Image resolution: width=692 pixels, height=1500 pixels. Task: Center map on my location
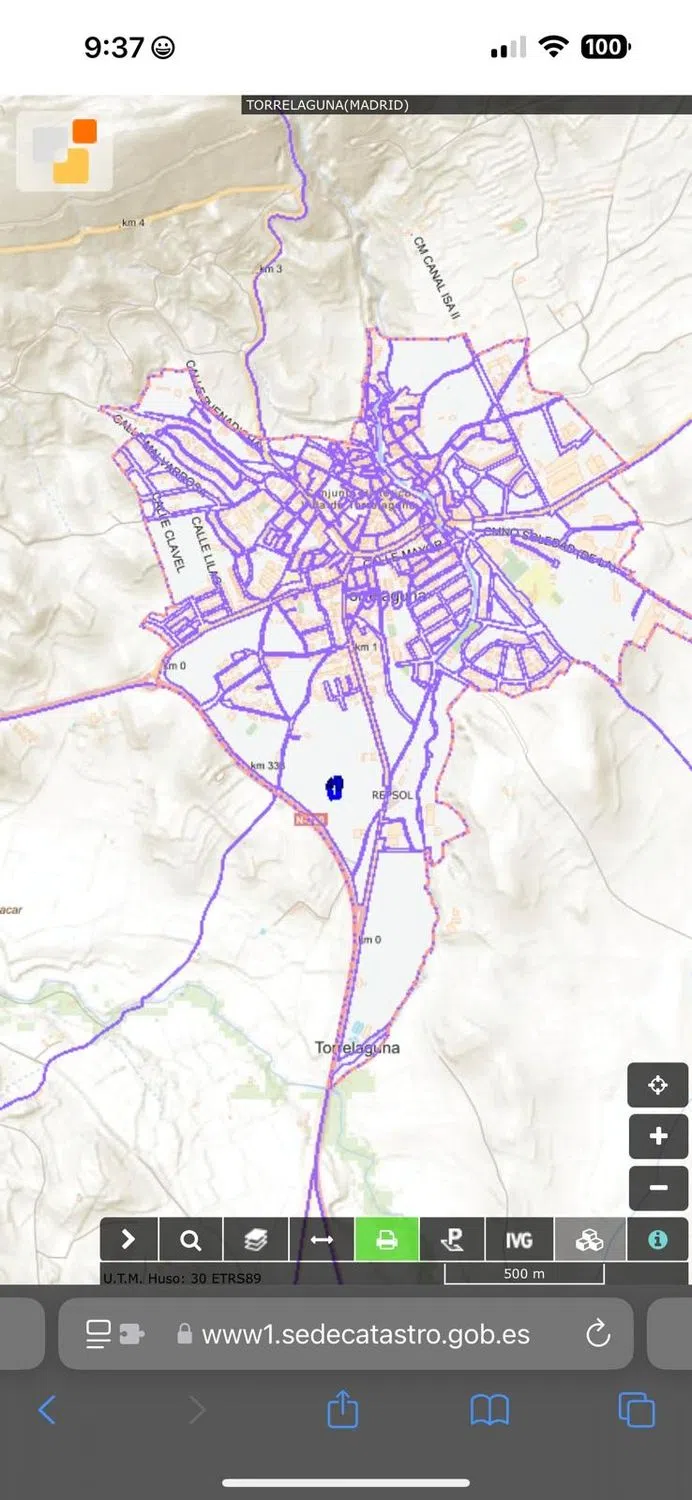[x=658, y=1085]
